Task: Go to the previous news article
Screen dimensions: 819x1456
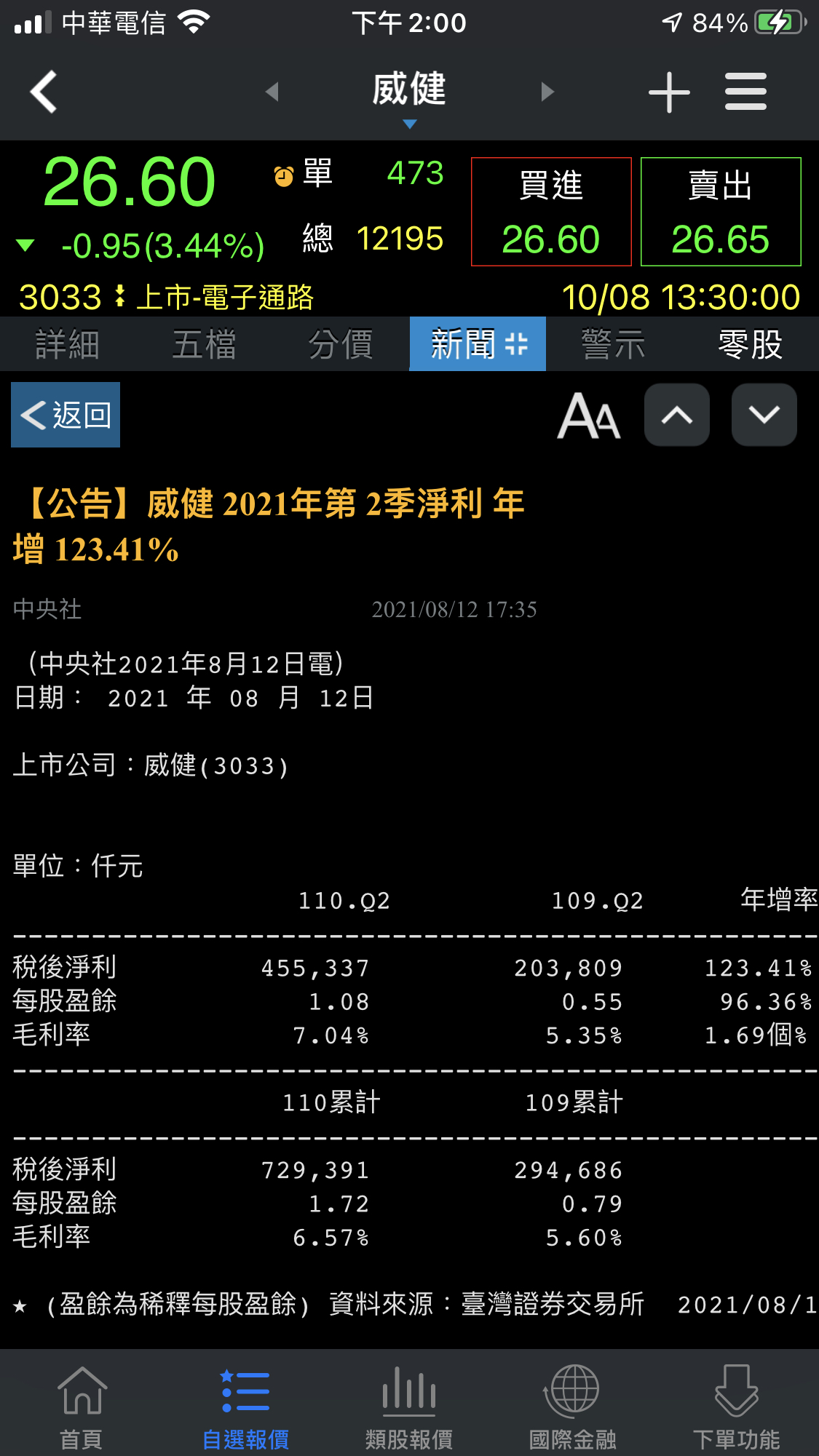Action: (677, 415)
